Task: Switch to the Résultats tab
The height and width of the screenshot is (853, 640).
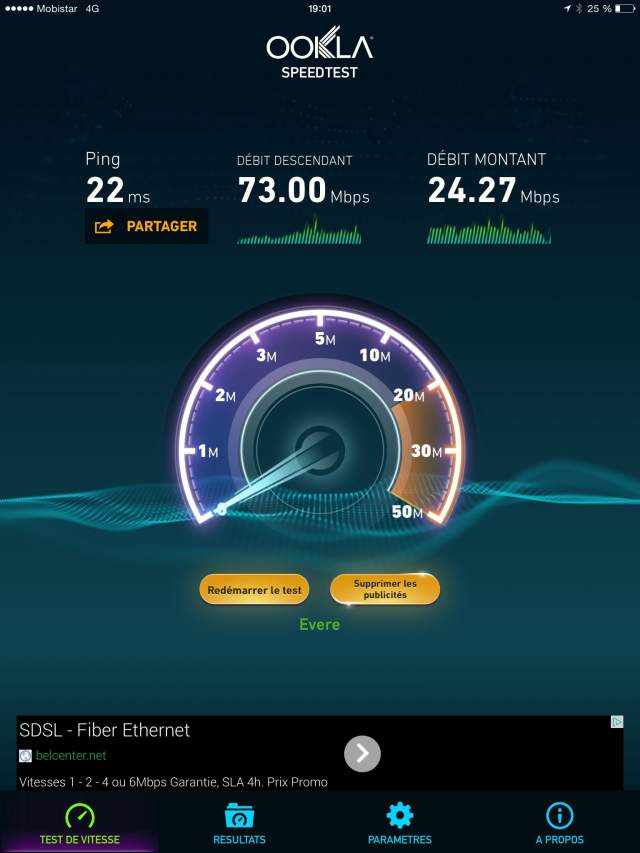Action: [240, 824]
